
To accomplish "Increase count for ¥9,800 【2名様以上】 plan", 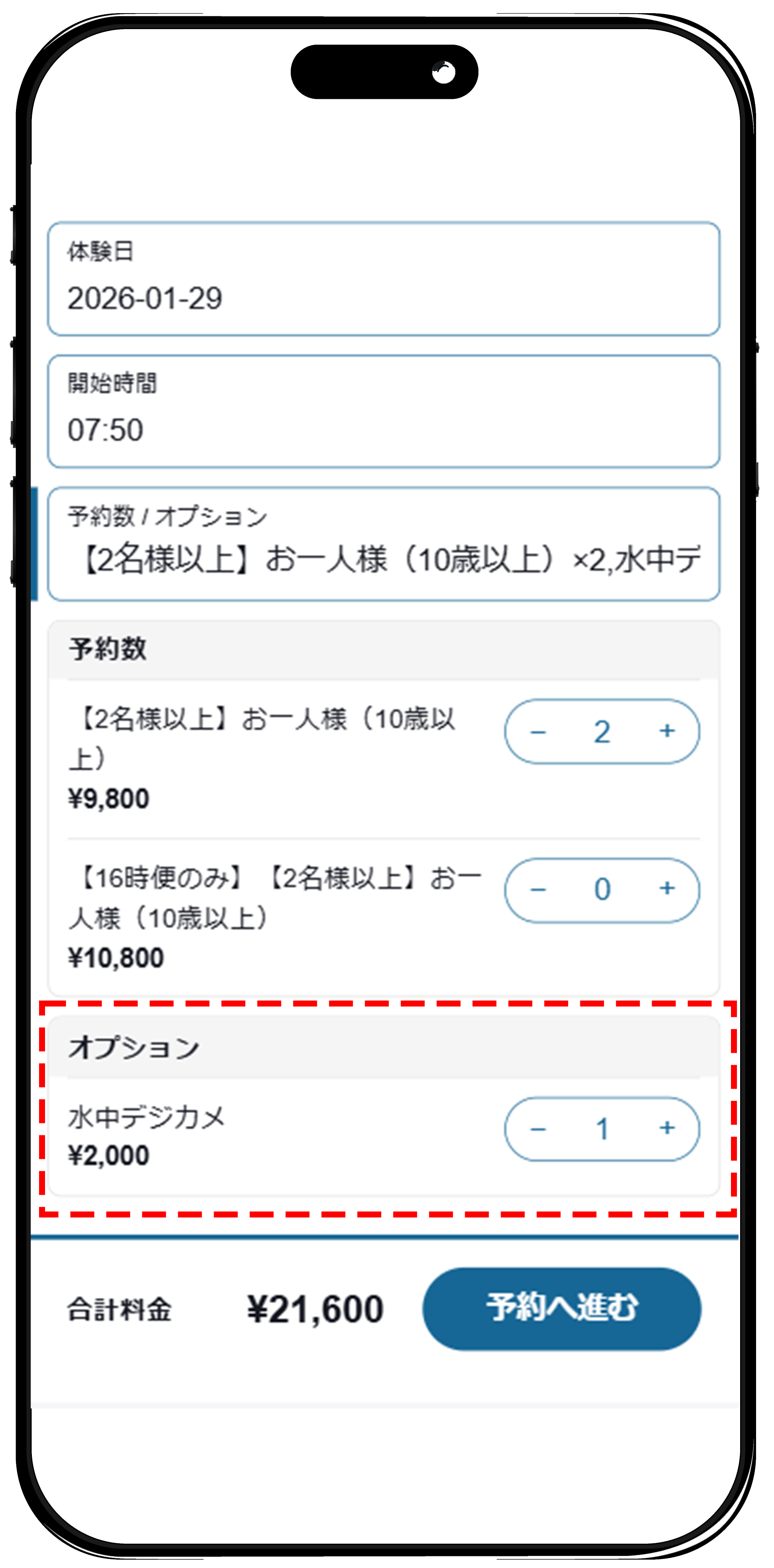I will click(x=667, y=731).
